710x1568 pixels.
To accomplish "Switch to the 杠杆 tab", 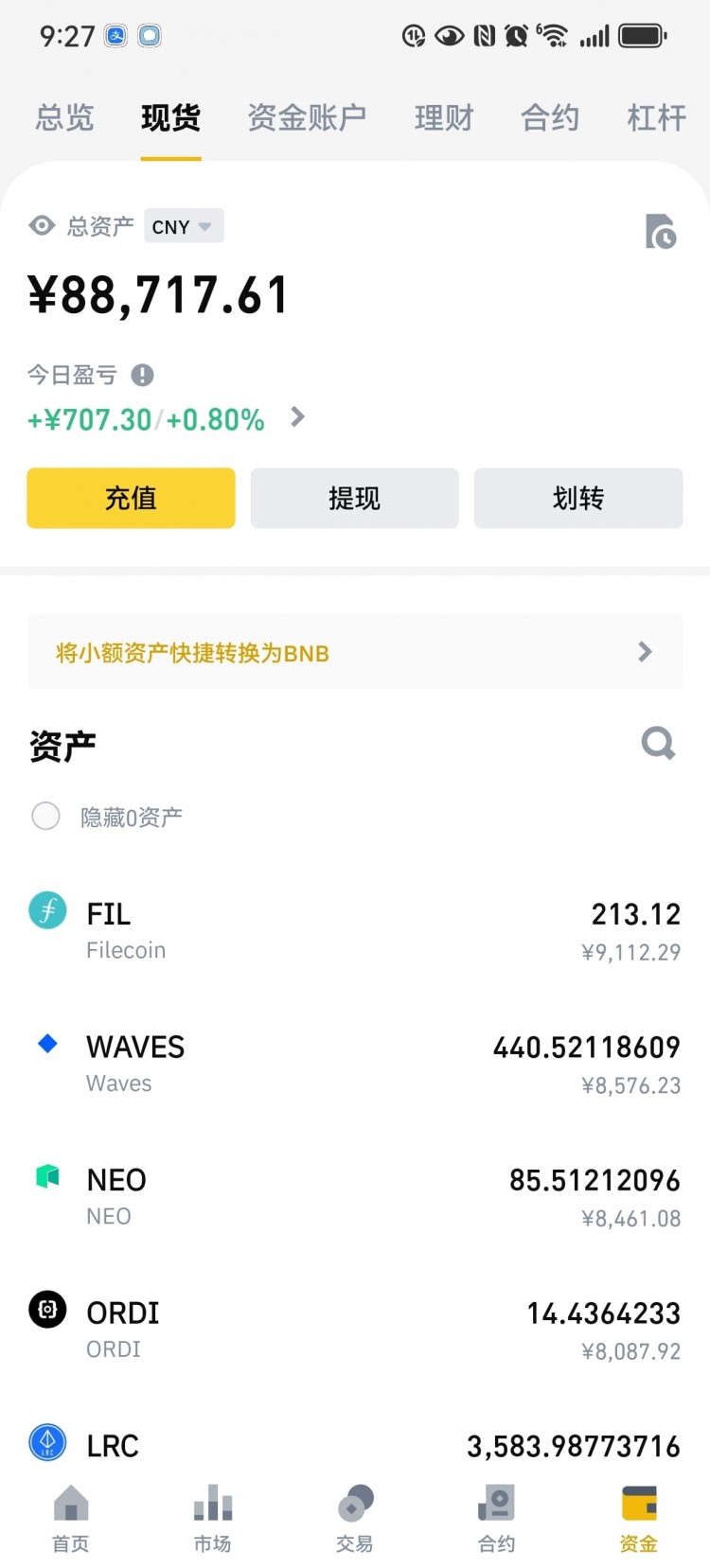I will pos(655,117).
